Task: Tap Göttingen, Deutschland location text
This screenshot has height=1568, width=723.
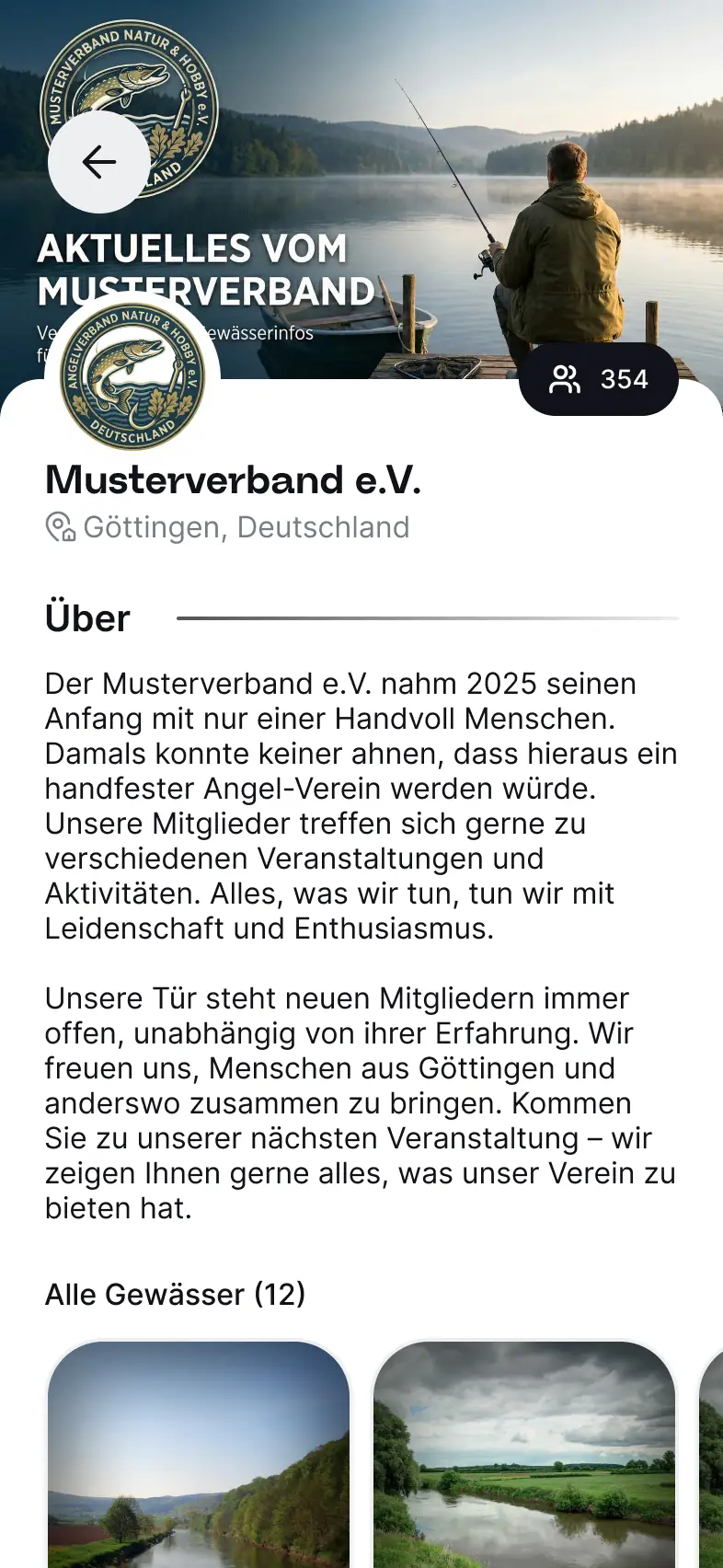Action: (x=246, y=526)
